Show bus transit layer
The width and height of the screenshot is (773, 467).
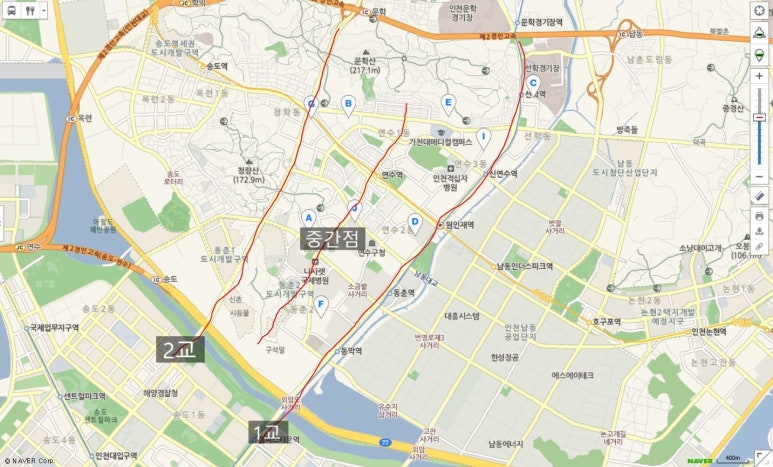coord(10,9)
